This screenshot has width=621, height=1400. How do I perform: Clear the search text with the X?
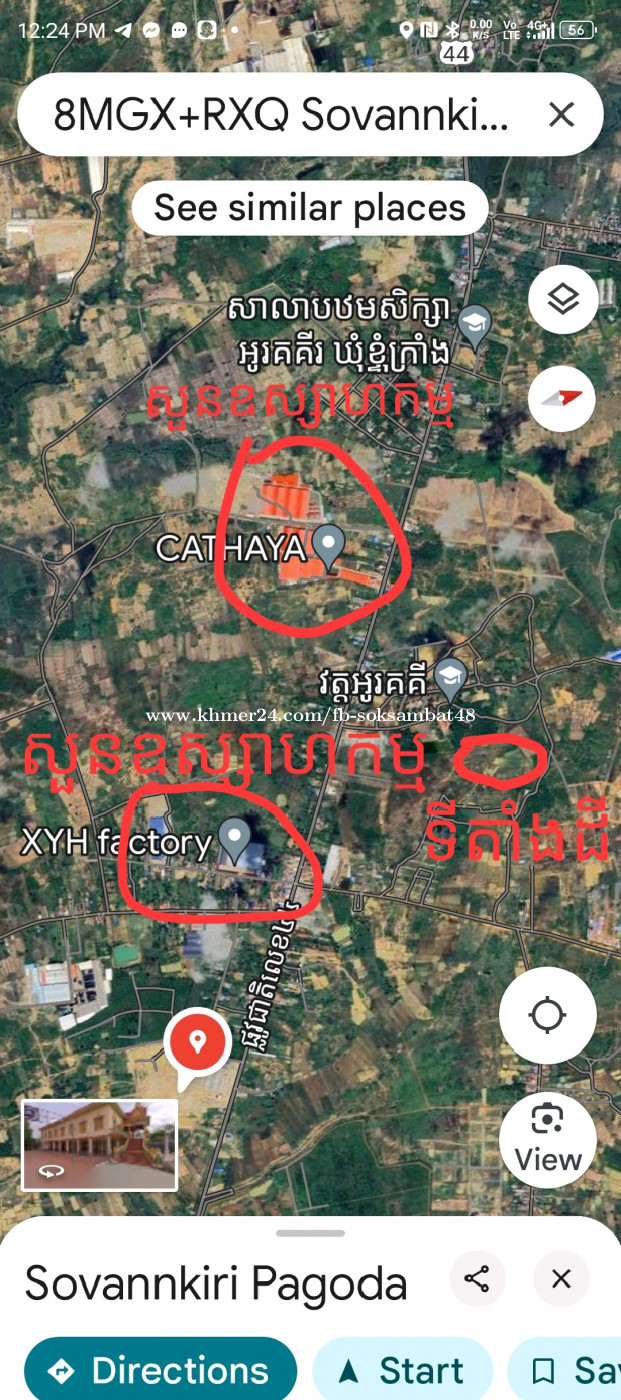point(562,115)
